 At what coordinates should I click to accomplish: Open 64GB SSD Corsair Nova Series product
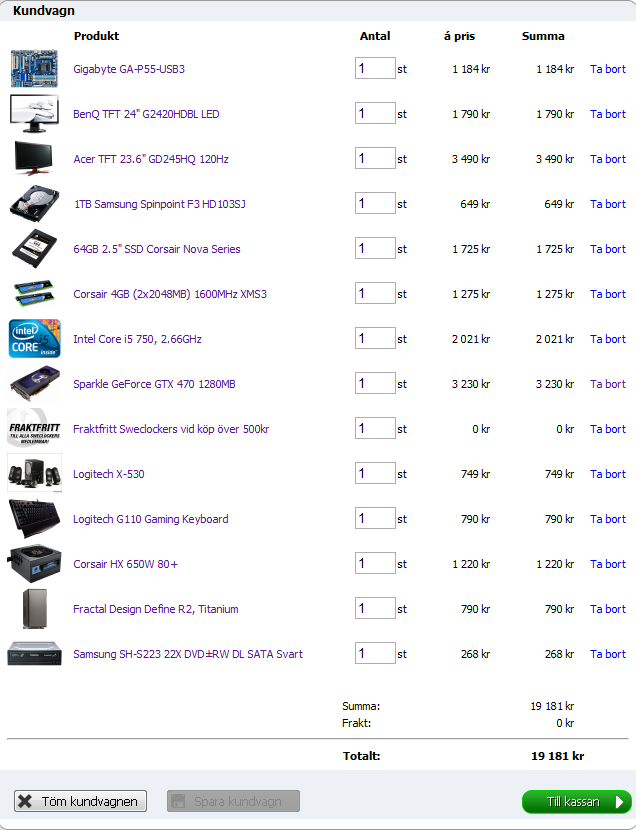[156, 249]
